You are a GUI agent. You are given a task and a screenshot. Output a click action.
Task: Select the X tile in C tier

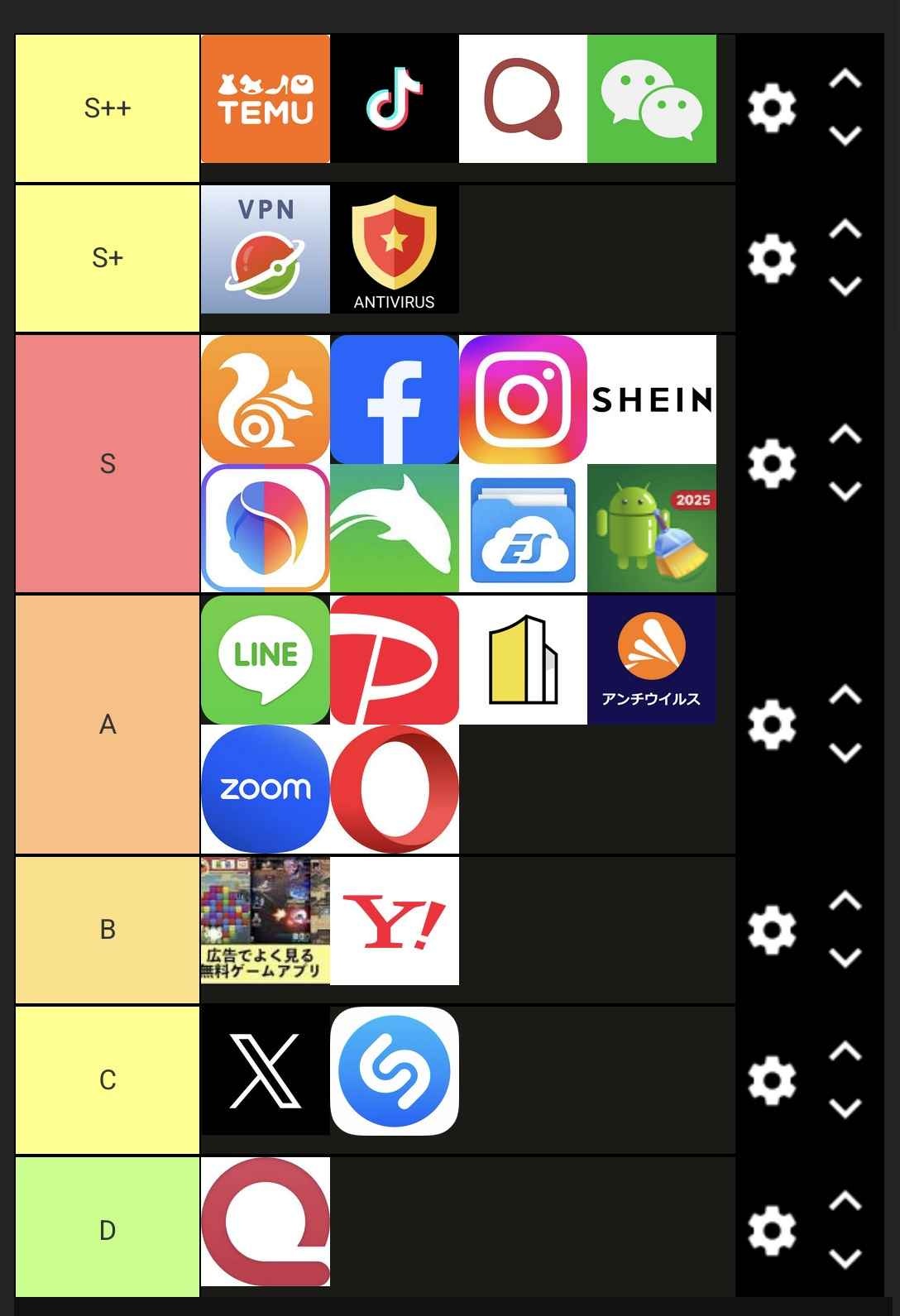266,1071
